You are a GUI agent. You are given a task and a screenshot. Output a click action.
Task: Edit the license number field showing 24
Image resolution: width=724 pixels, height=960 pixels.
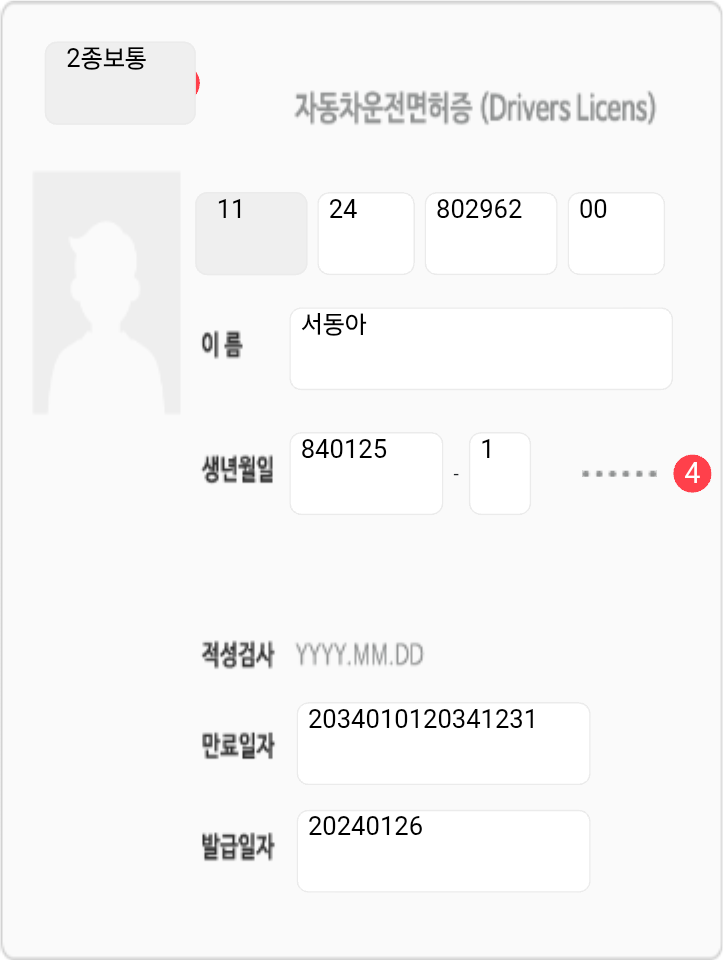[366, 233]
